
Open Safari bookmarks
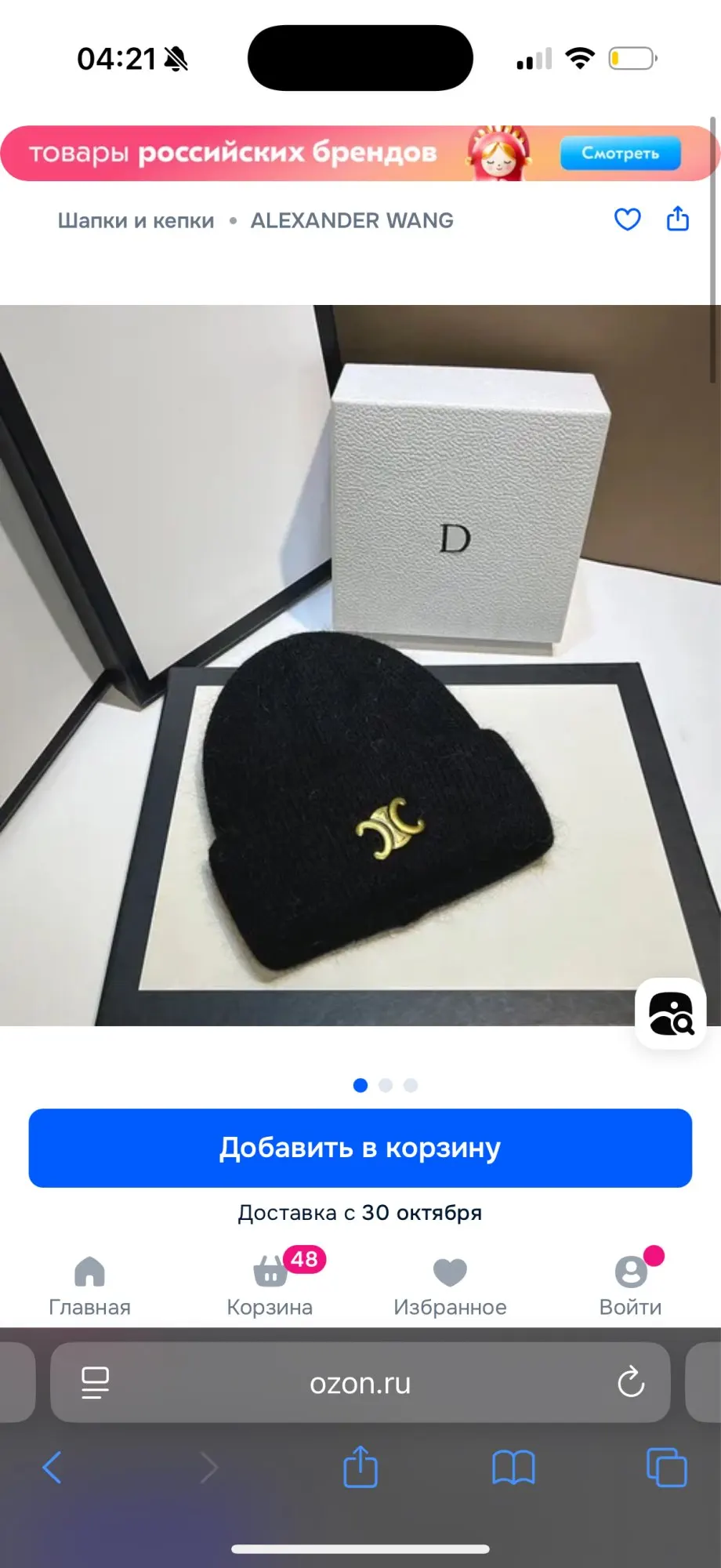[513, 1467]
